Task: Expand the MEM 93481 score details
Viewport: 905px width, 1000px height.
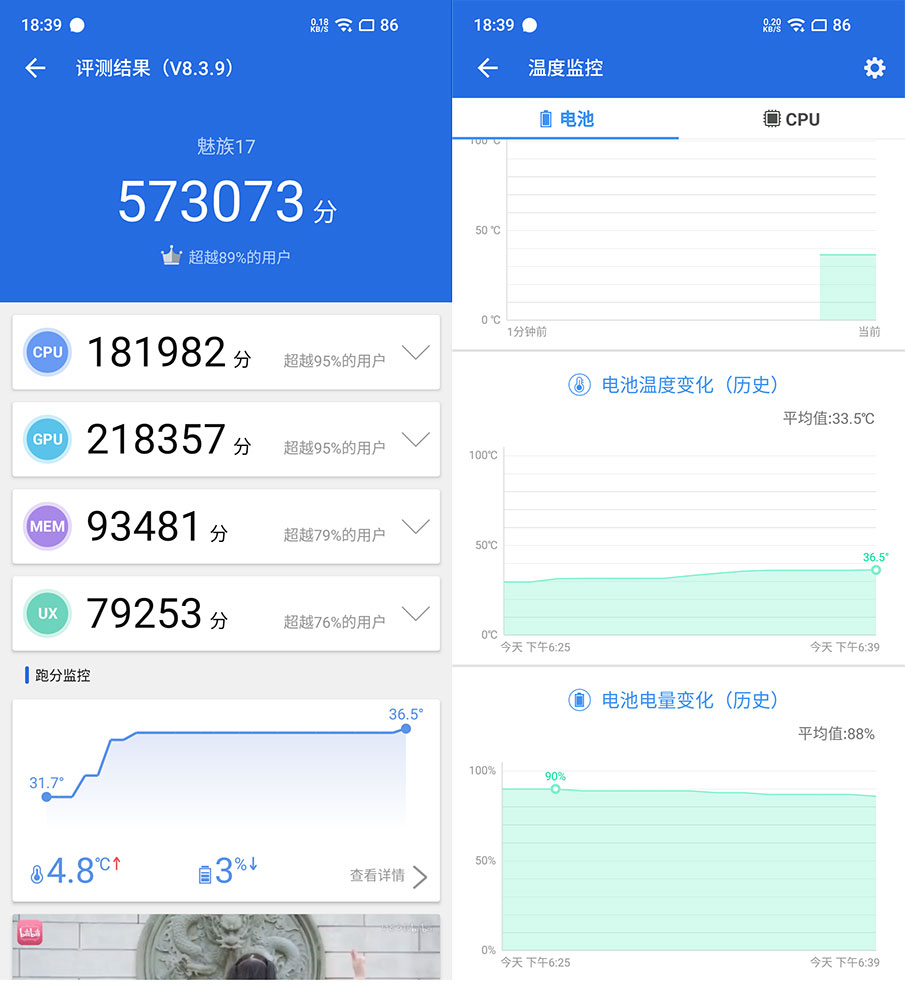Action: [x=416, y=527]
